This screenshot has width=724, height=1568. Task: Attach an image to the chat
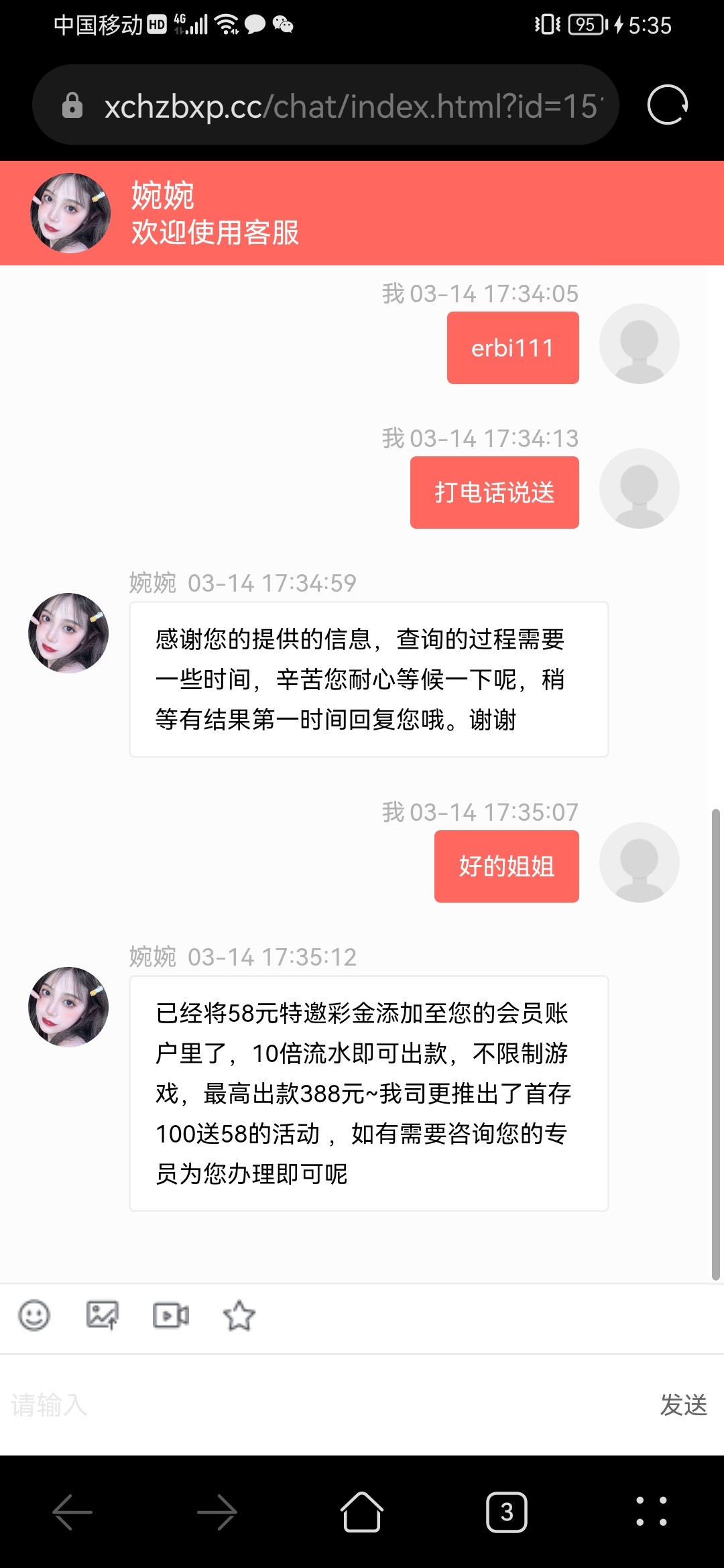click(103, 1315)
